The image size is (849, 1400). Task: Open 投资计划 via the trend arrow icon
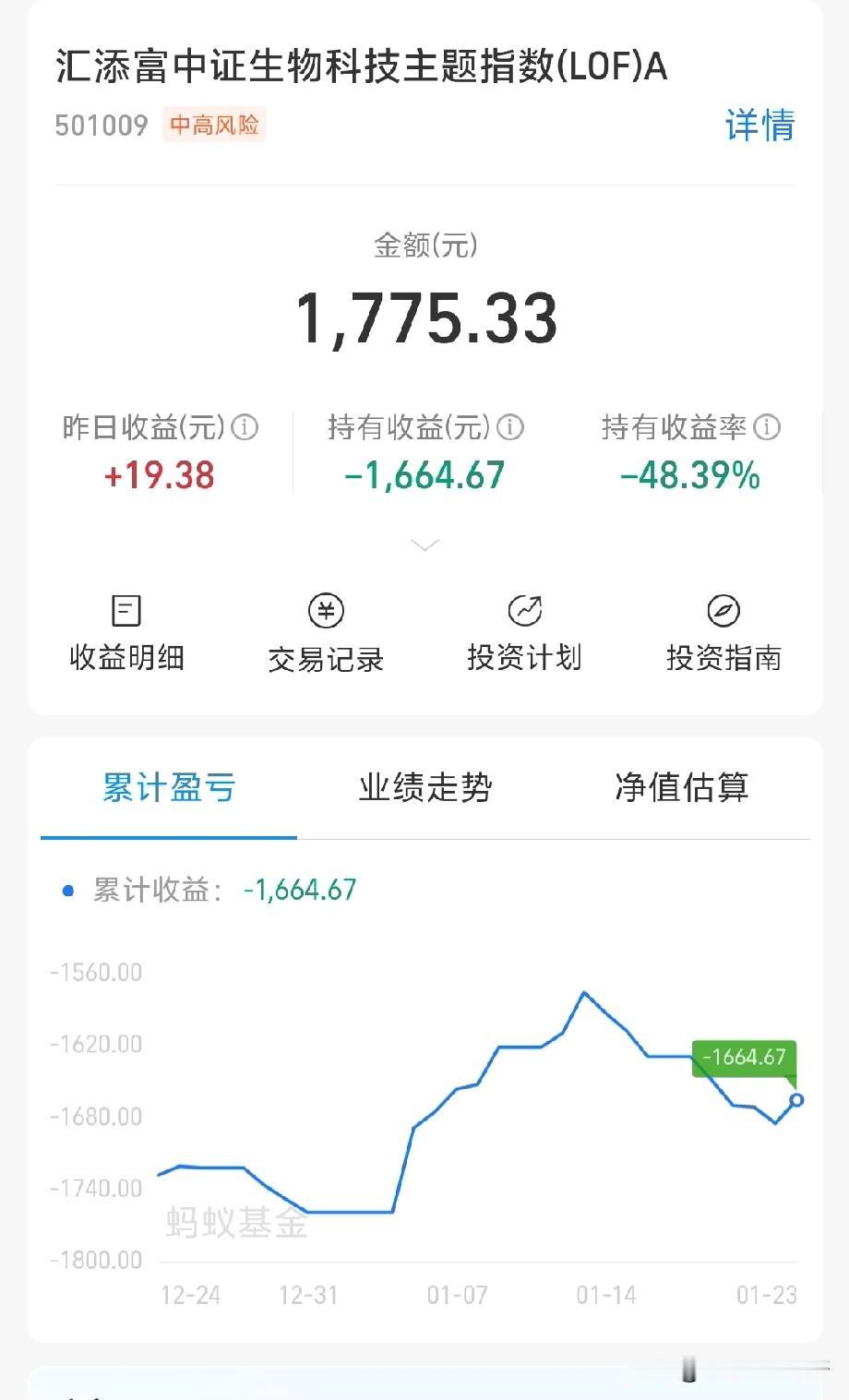click(x=525, y=610)
